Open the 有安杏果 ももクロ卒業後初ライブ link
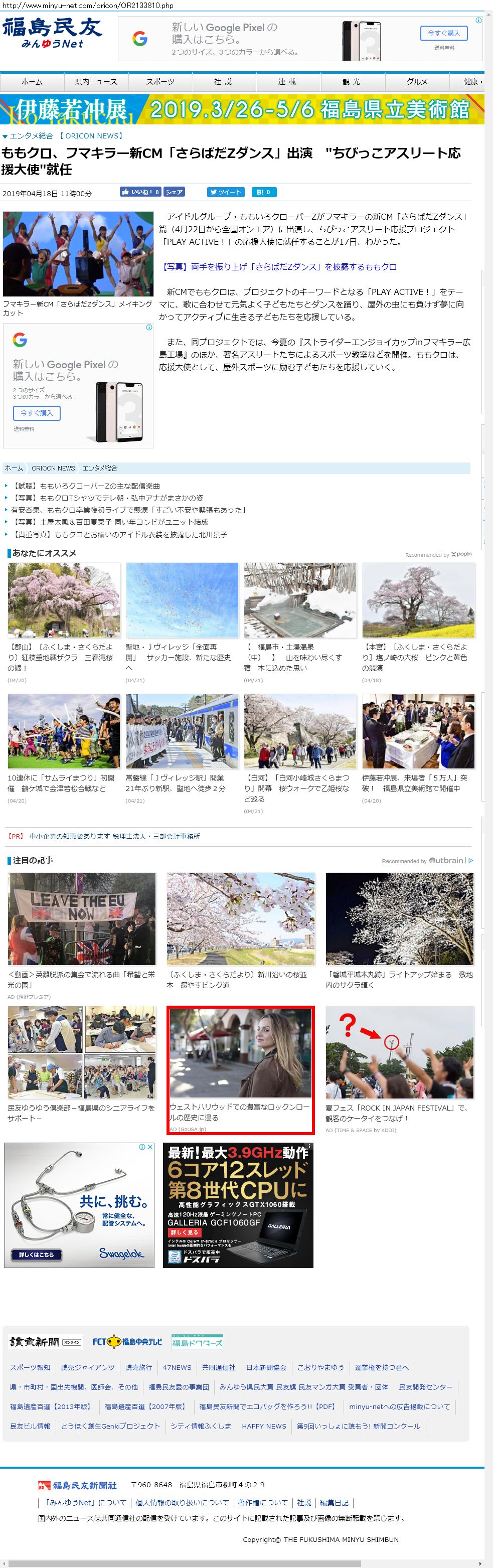Image resolution: width=493 pixels, height=1568 pixels. [x=128, y=510]
